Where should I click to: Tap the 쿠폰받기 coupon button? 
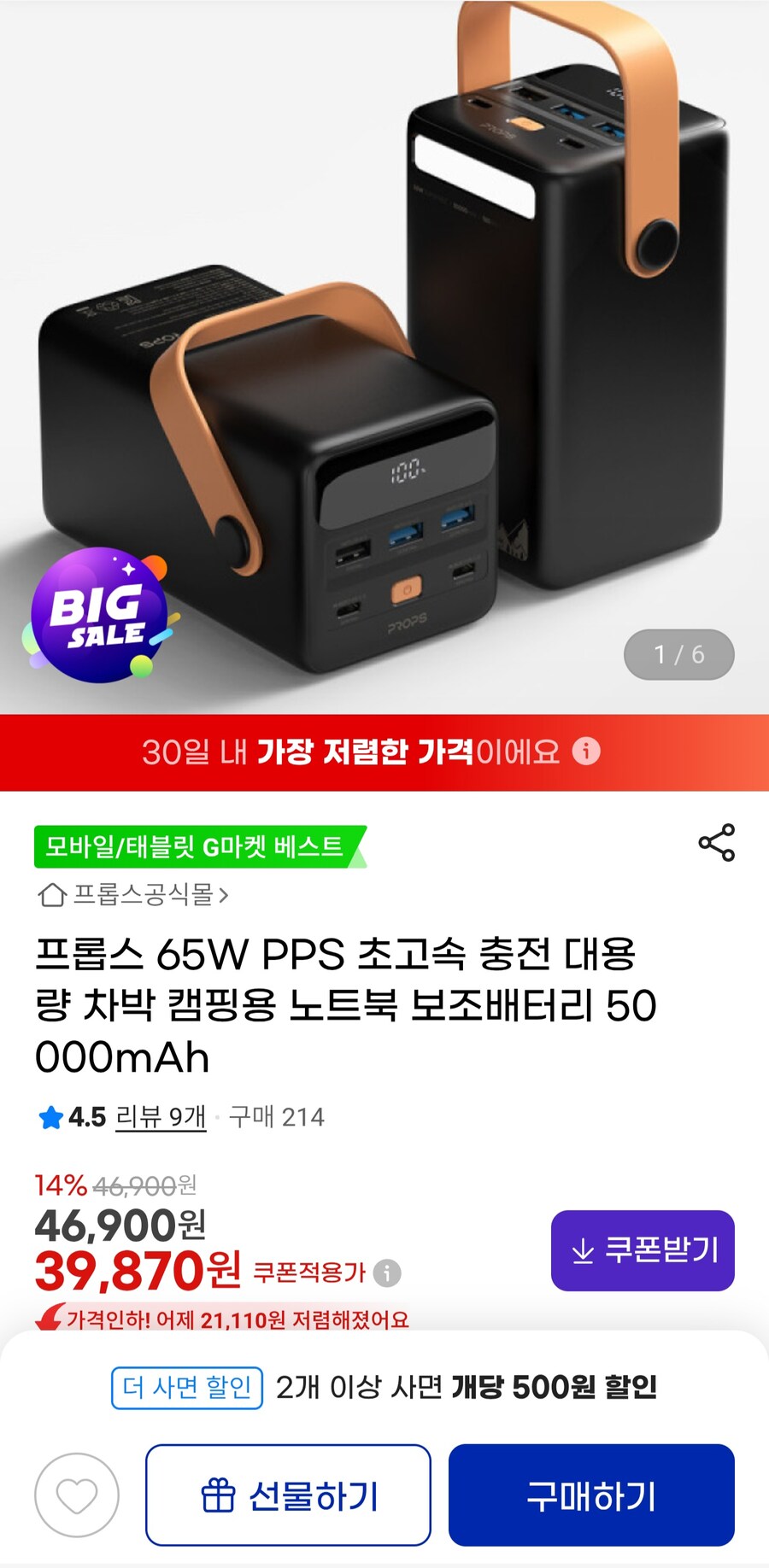pyautogui.click(x=642, y=1250)
